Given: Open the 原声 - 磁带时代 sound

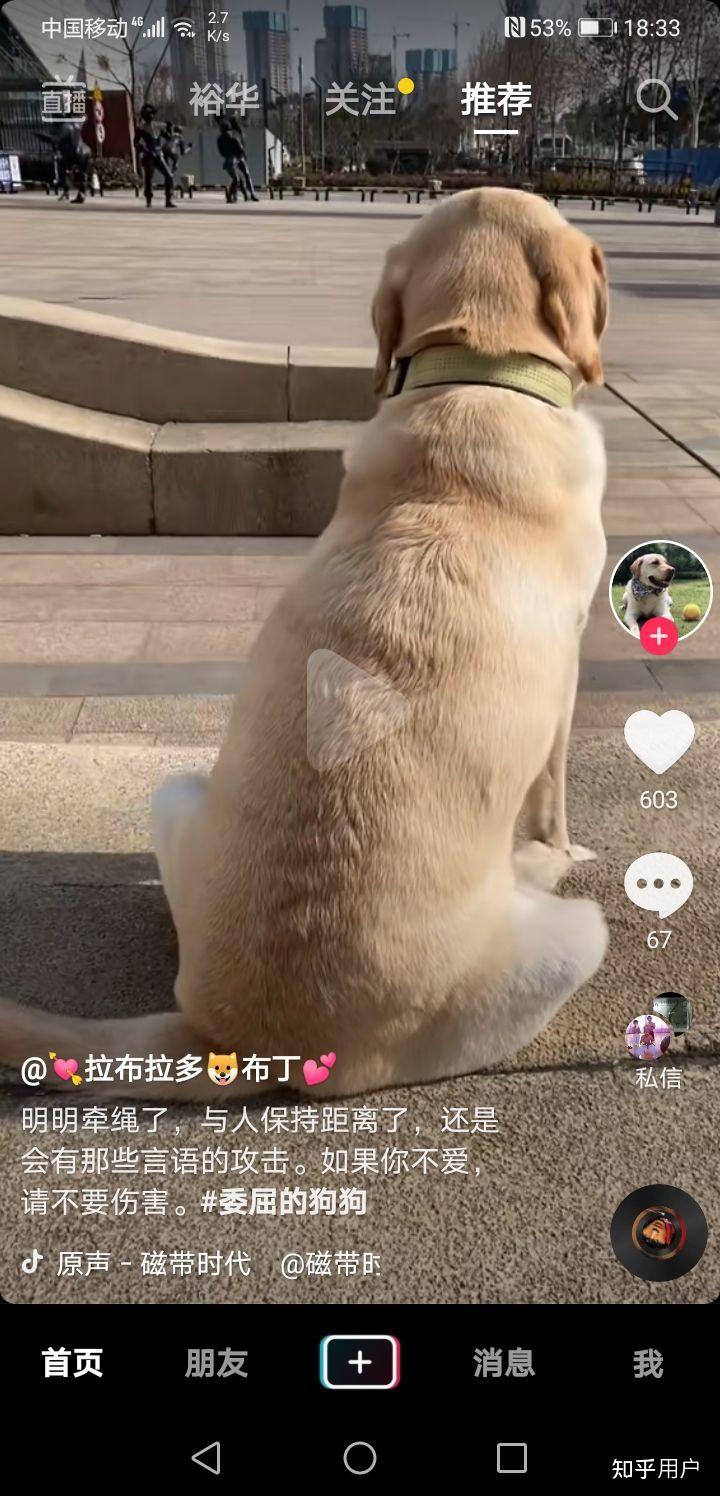Looking at the screenshot, I should click(x=154, y=1264).
